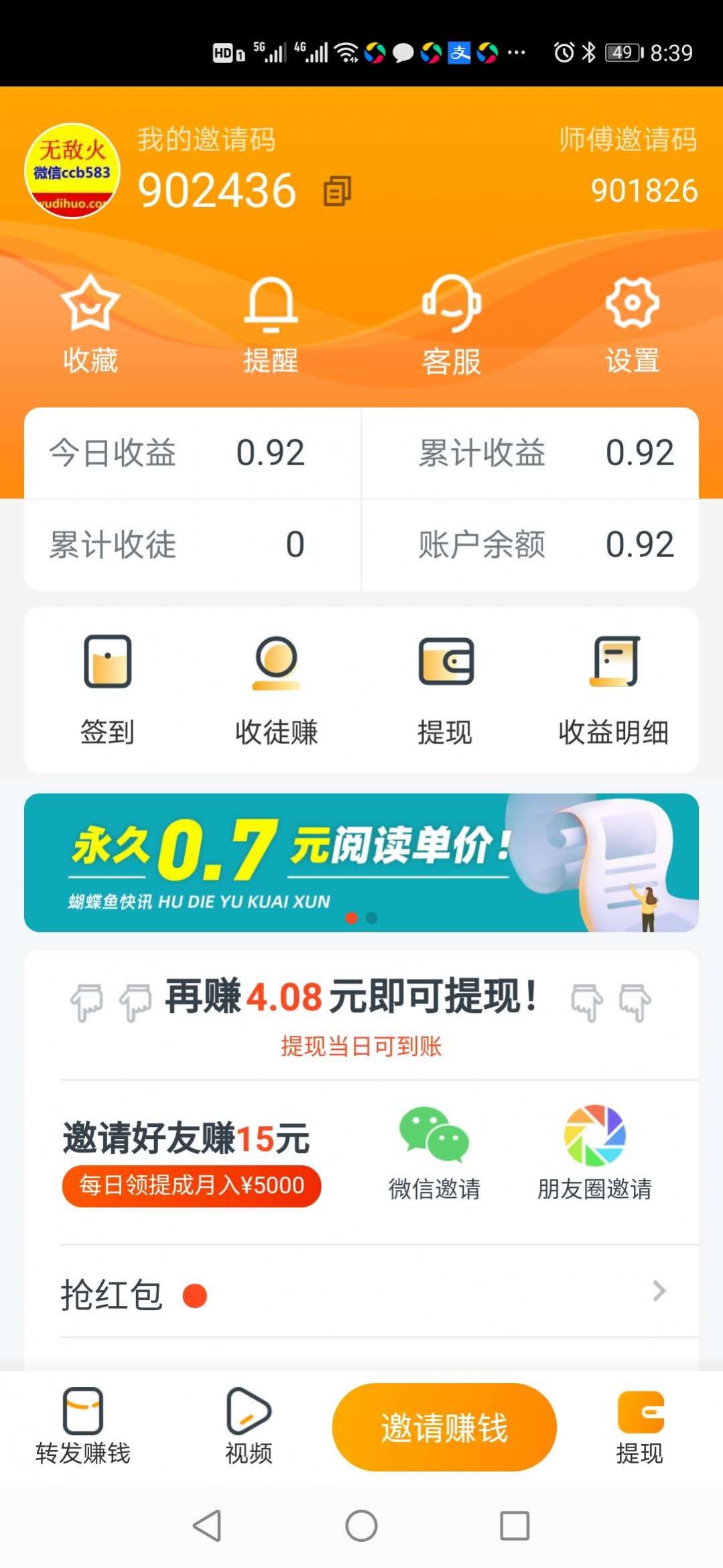The image size is (723, 1568).
Task: Open 提现 in the shortcut row
Action: pyautogui.click(x=445, y=689)
